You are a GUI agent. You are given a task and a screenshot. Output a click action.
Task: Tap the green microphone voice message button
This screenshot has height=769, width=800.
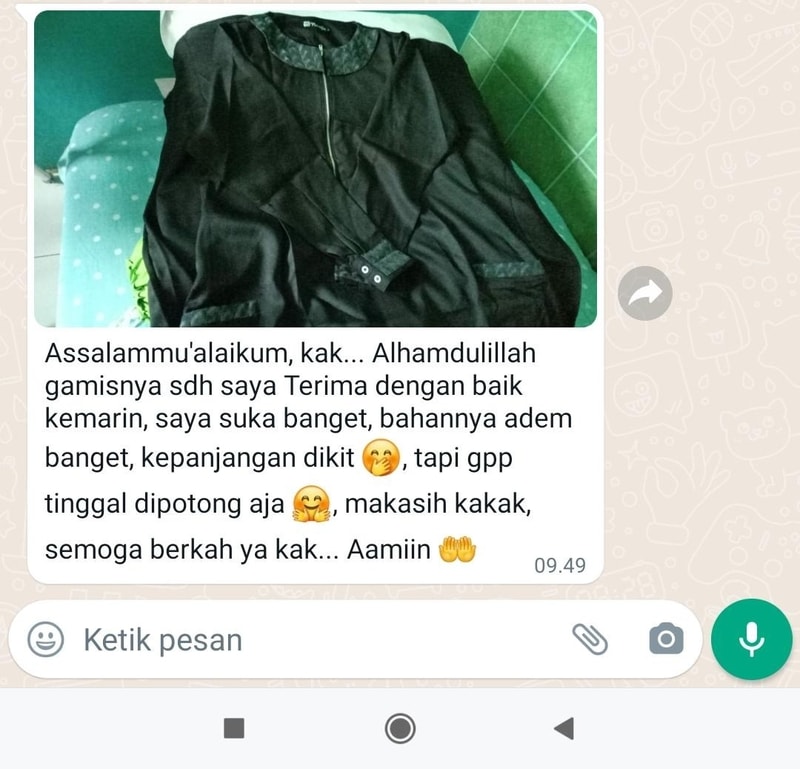coord(751,639)
